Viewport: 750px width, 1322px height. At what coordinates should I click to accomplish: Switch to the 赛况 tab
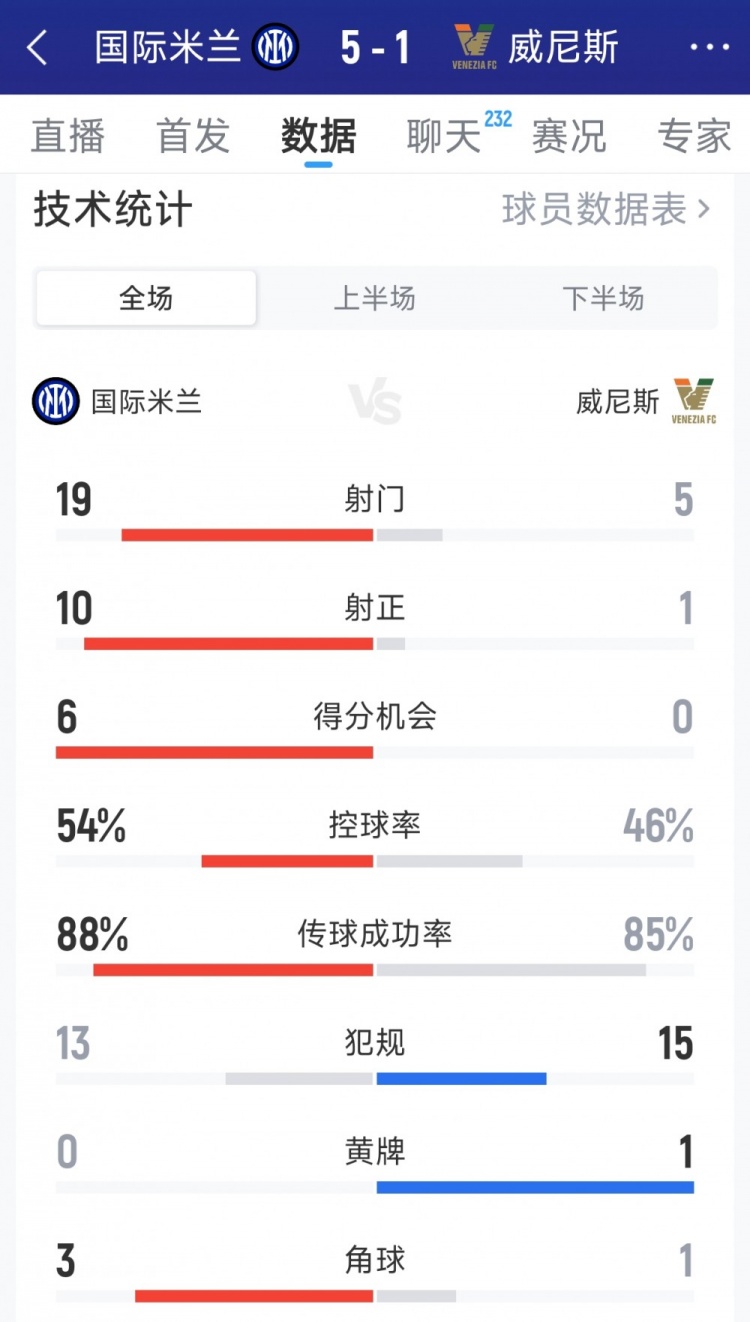(569, 137)
